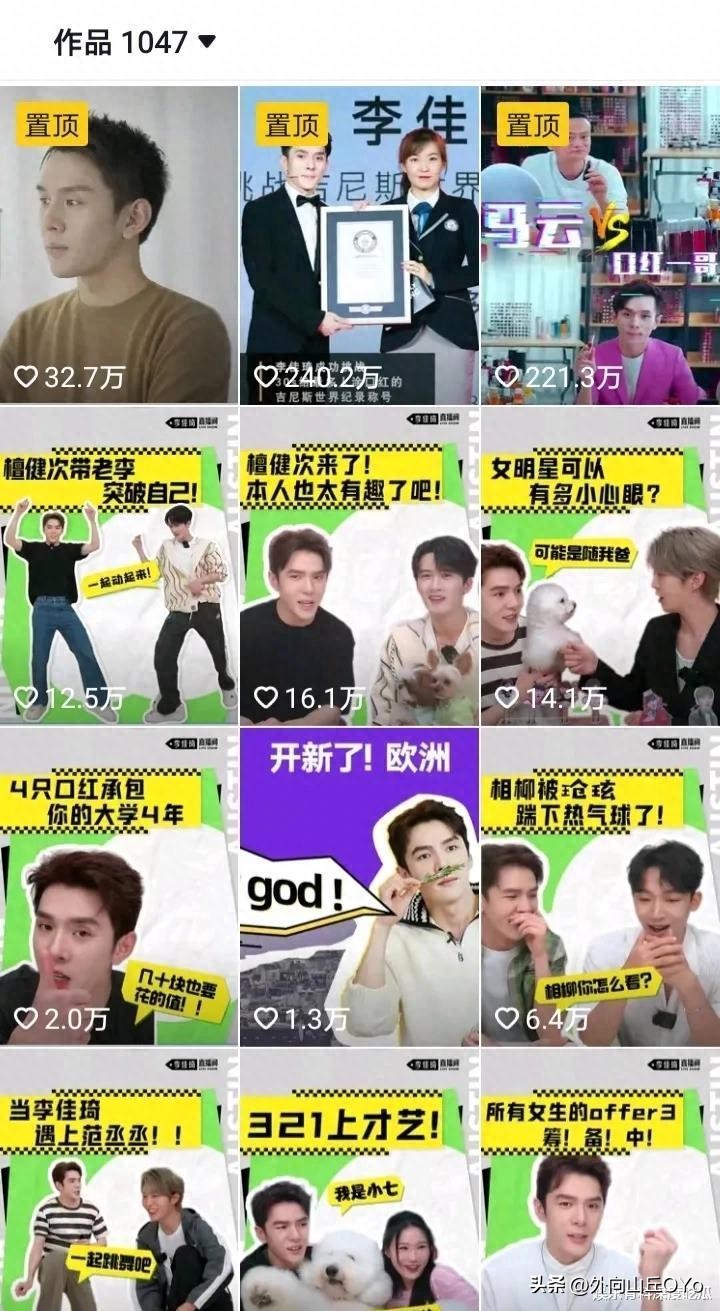Open the 相柳被玱玹踹下热气球了 video

pyautogui.click(x=600, y=887)
